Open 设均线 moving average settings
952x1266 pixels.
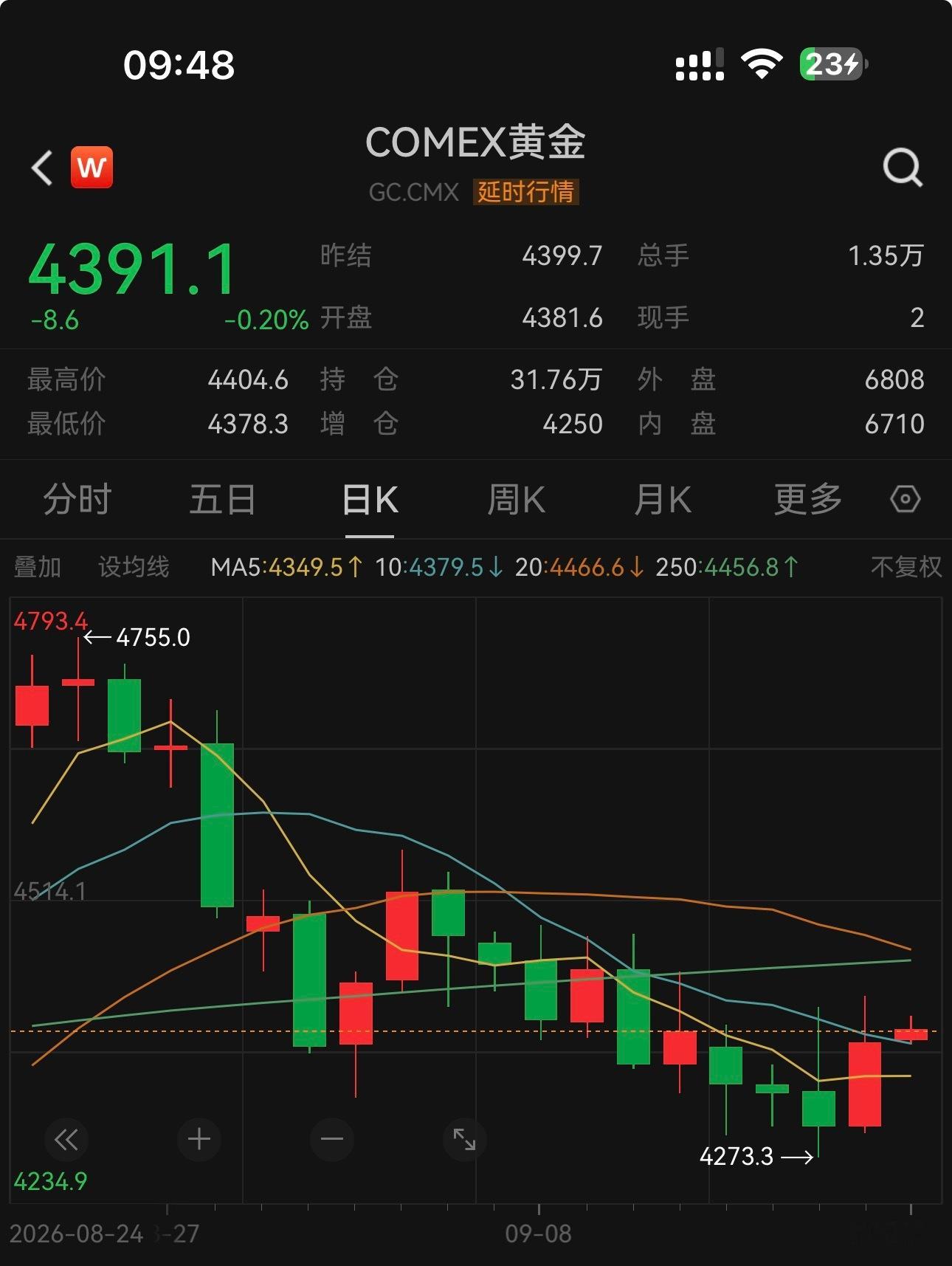tap(134, 567)
